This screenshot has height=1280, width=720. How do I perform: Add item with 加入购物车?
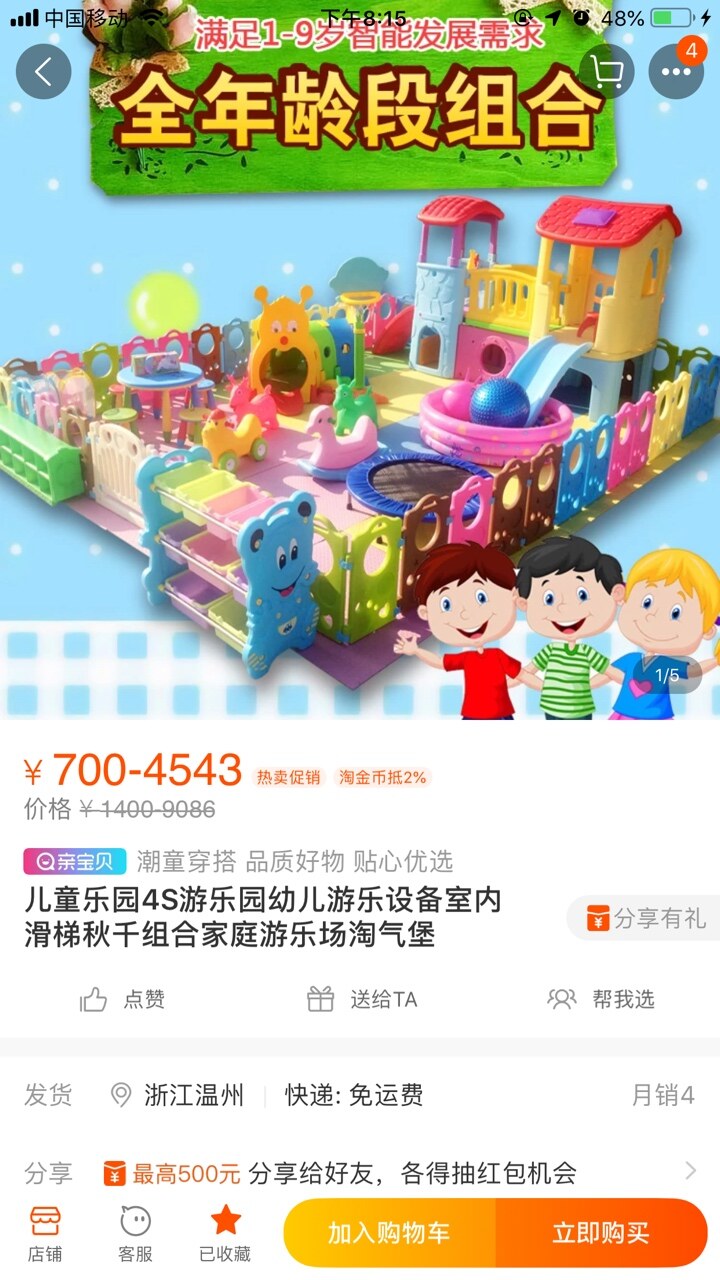(389, 1233)
